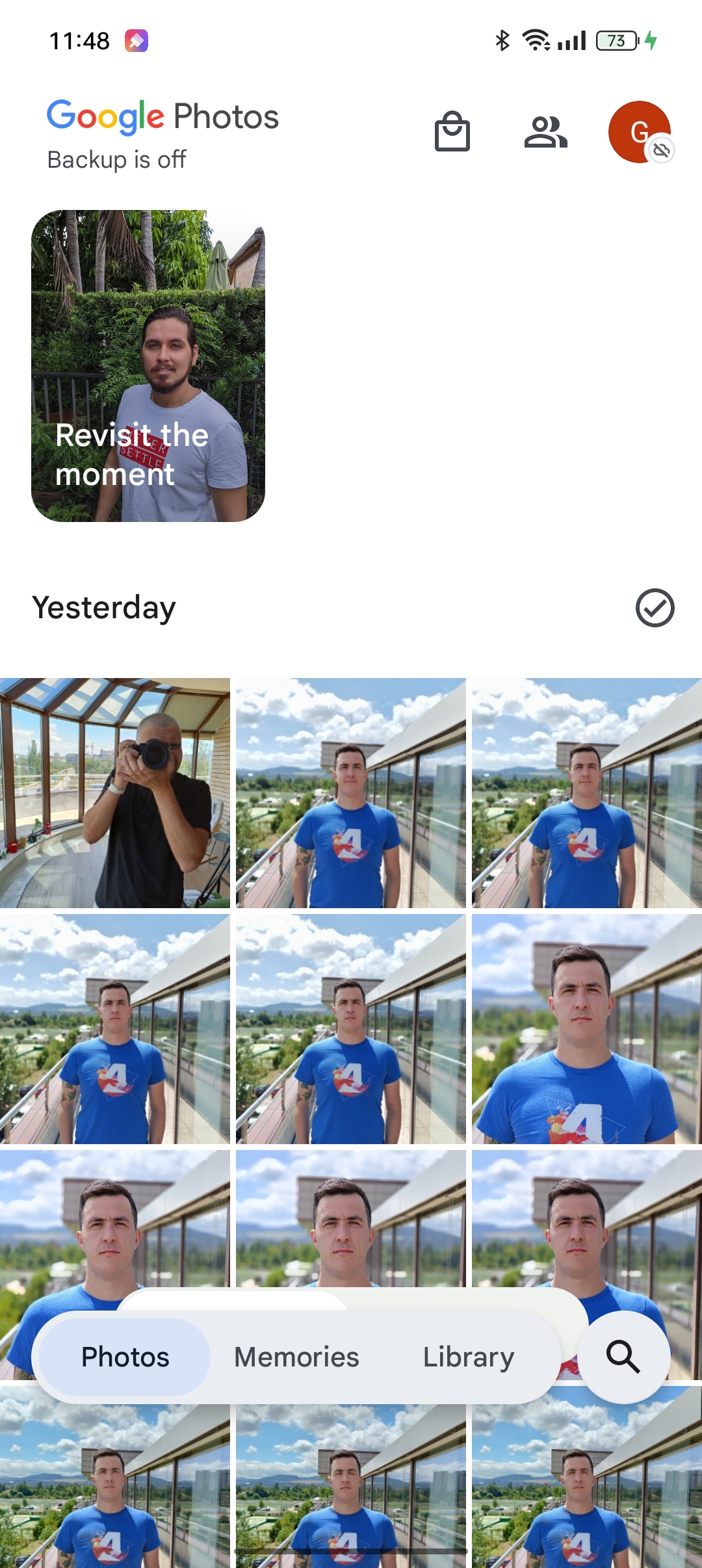Switch to the Library tab

coord(469,1357)
